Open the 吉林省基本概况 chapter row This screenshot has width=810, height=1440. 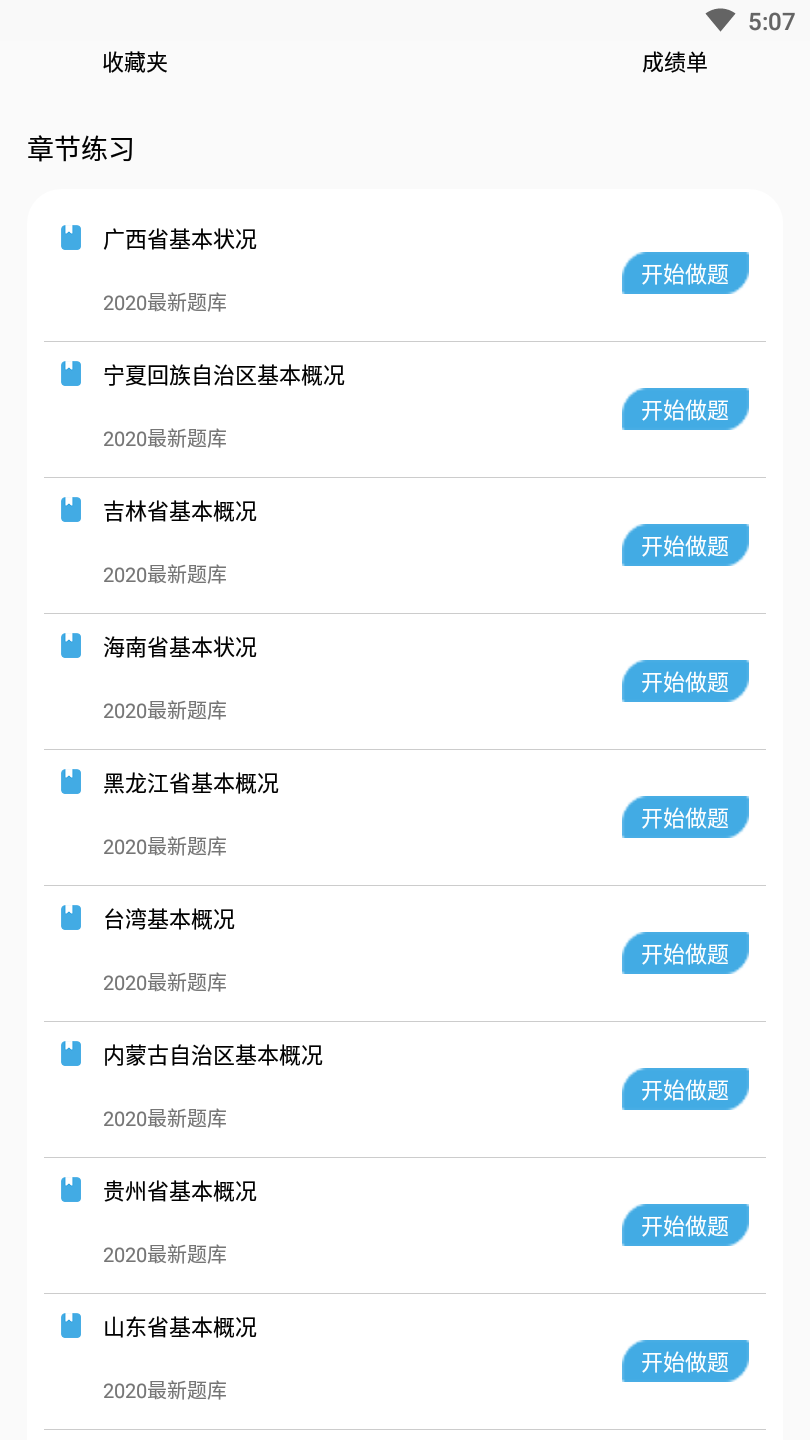(180, 512)
